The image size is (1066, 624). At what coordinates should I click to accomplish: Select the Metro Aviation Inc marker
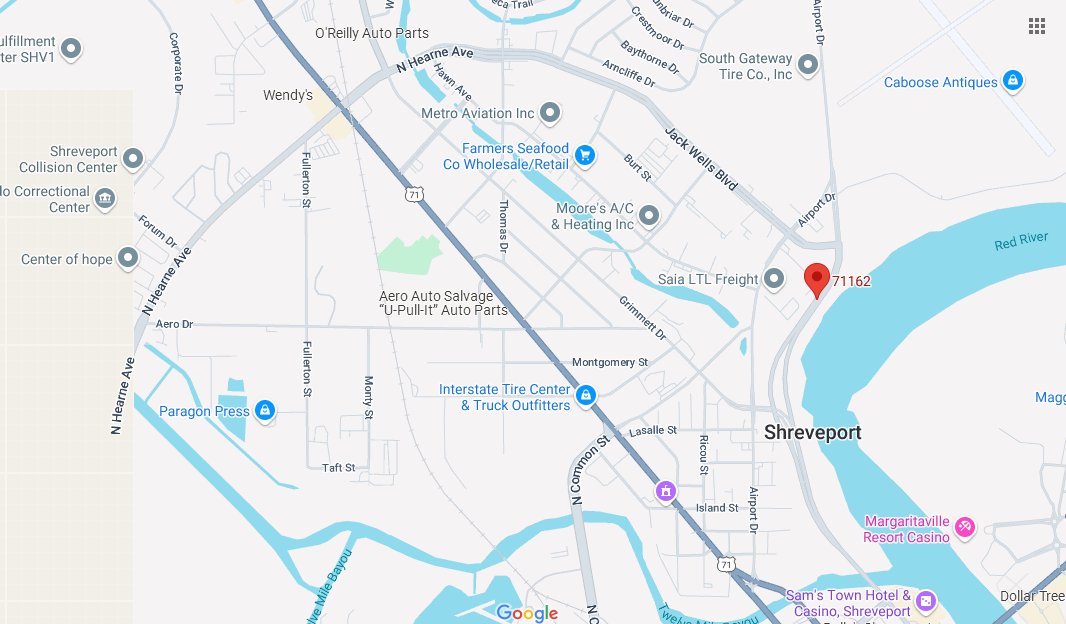(x=549, y=113)
